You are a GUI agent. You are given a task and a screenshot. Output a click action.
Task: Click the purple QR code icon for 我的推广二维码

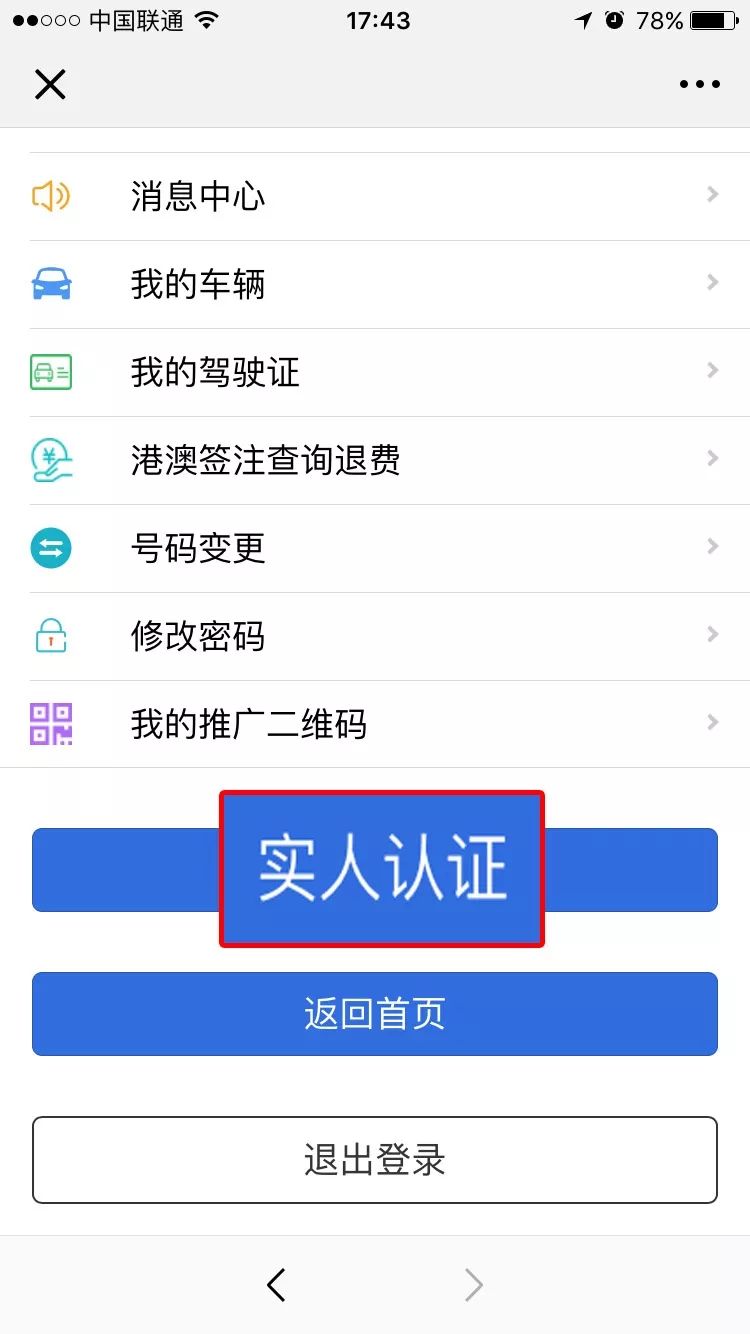click(x=52, y=723)
